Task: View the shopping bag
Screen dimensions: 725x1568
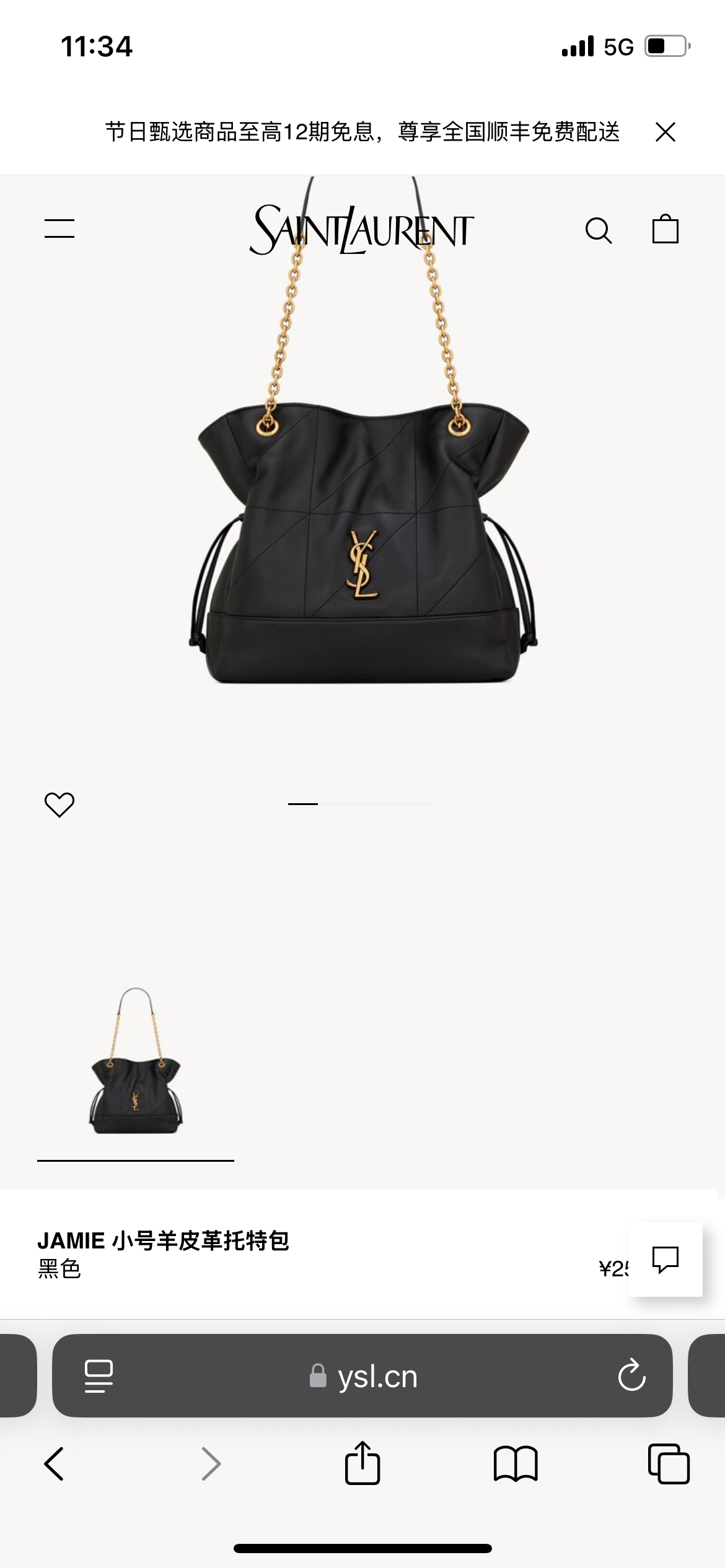Action: pos(665,229)
